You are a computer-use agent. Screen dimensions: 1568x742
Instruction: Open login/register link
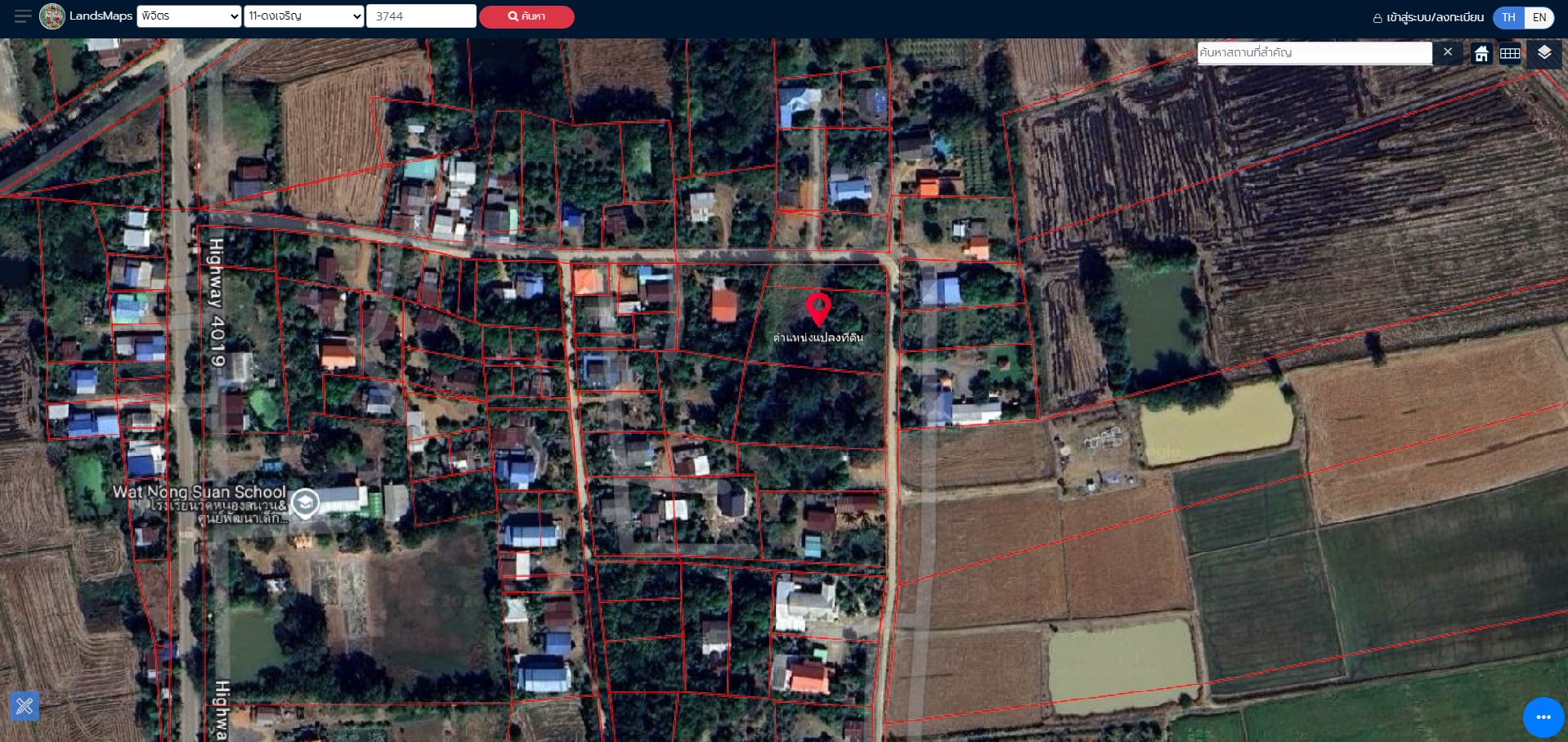click(x=1428, y=17)
